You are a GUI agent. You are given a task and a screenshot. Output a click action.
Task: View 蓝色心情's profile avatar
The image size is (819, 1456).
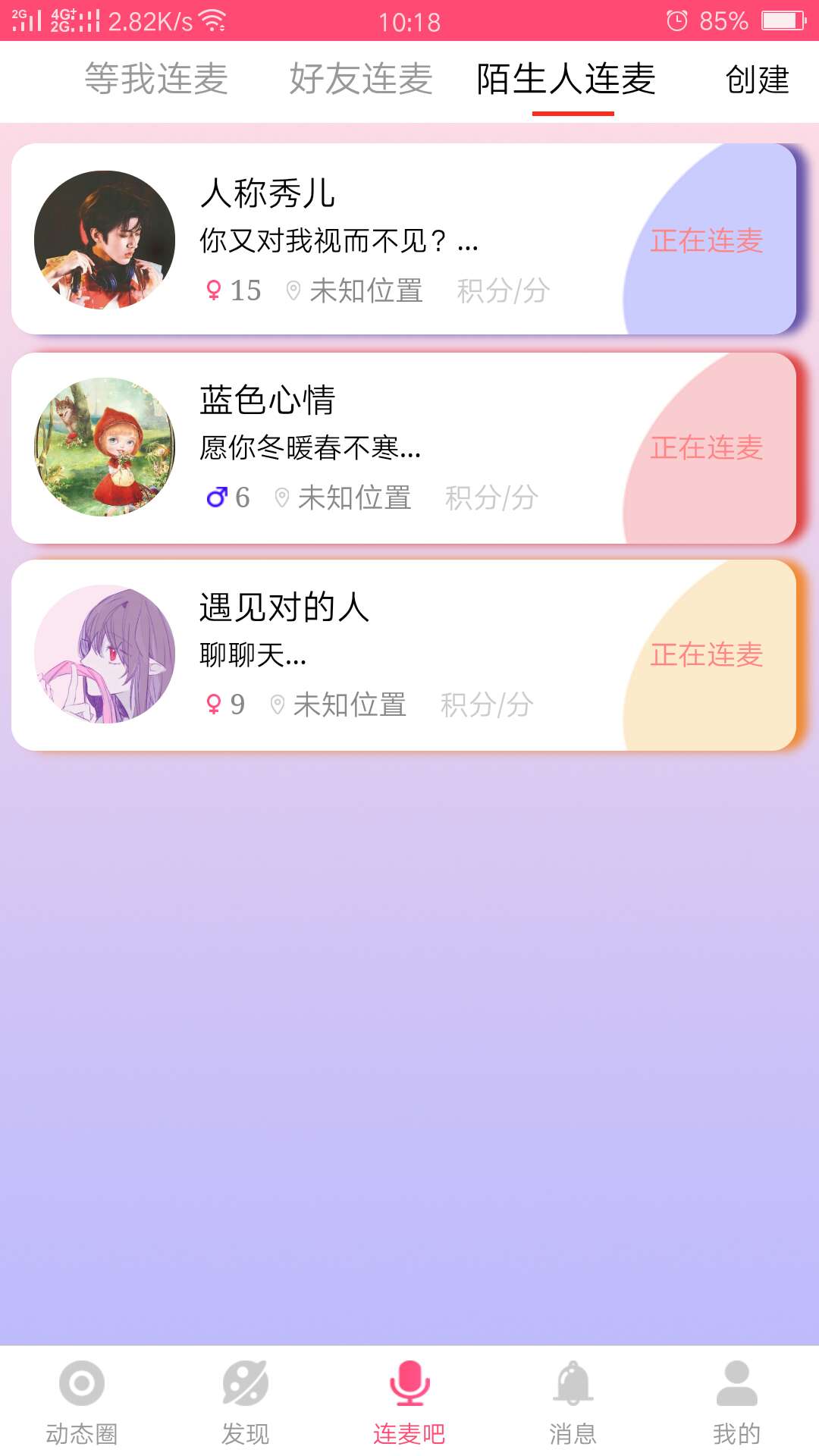pyautogui.click(x=105, y=447)
